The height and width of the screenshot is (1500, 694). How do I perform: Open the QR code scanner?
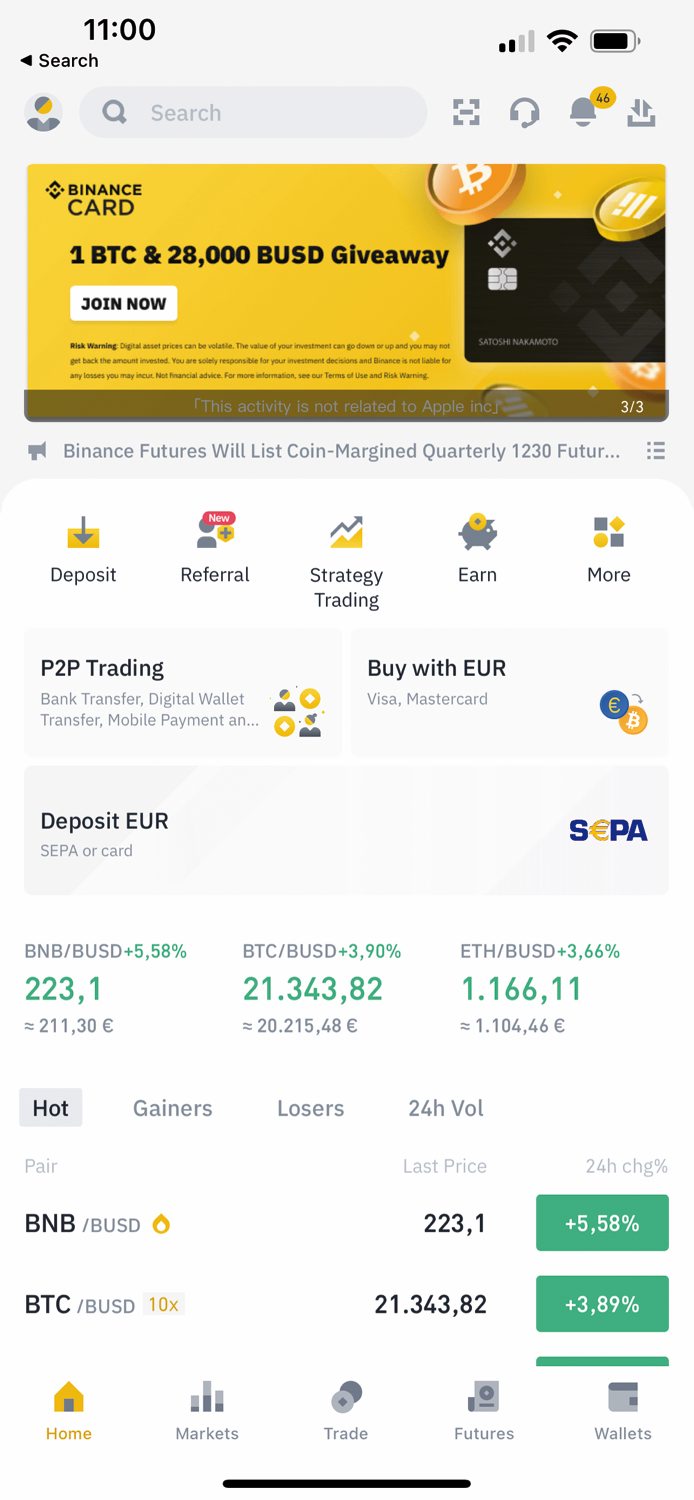tap(466, 113)
